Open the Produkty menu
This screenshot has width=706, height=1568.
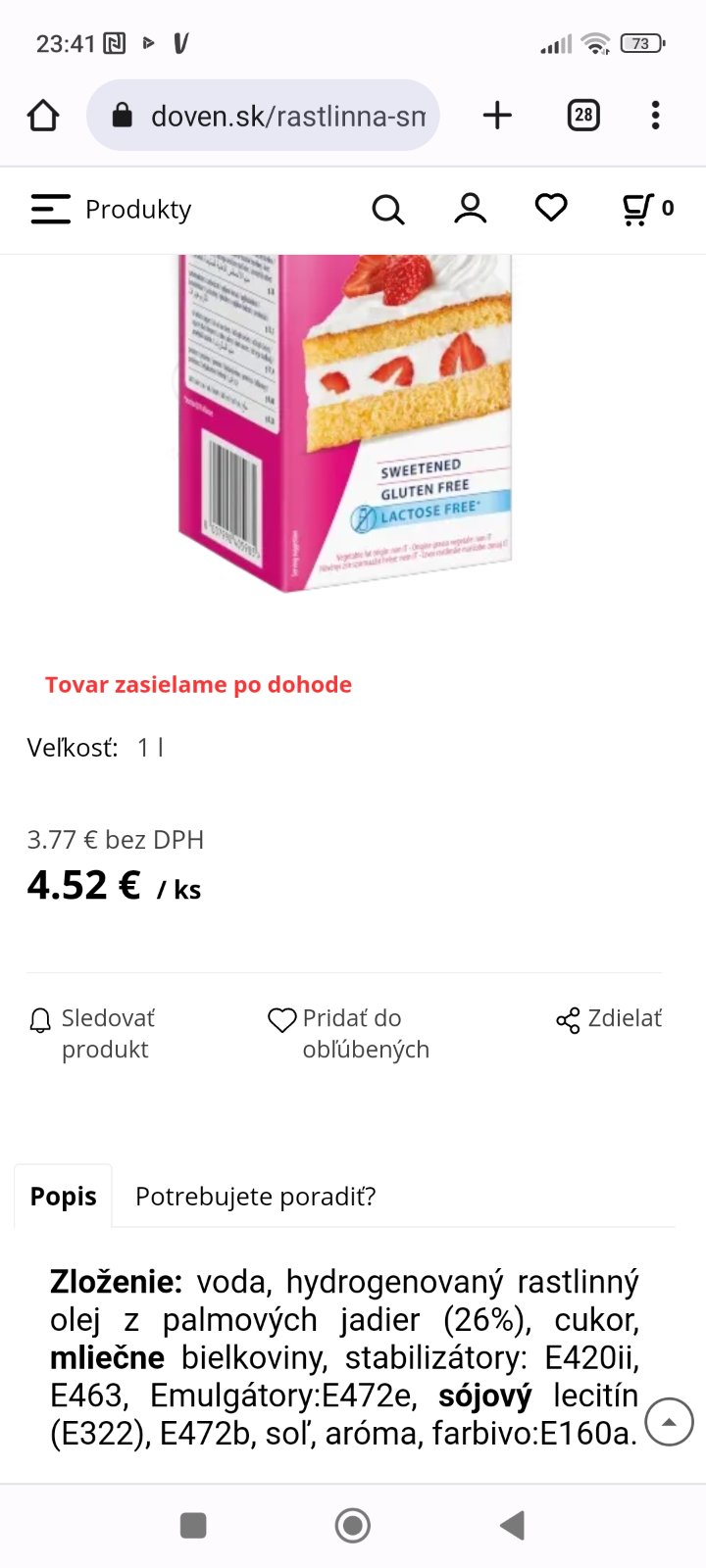click(111, 209)
